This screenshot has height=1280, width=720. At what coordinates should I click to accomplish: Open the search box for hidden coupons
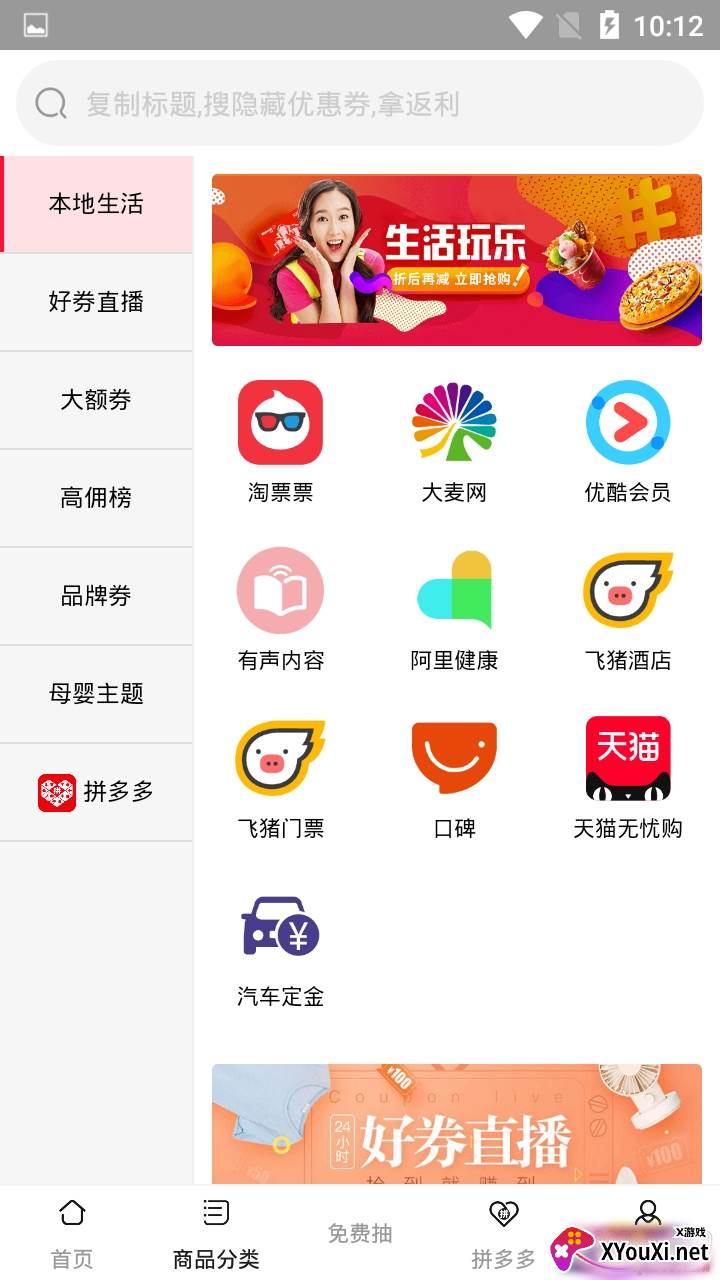click(x=360, y=103)
